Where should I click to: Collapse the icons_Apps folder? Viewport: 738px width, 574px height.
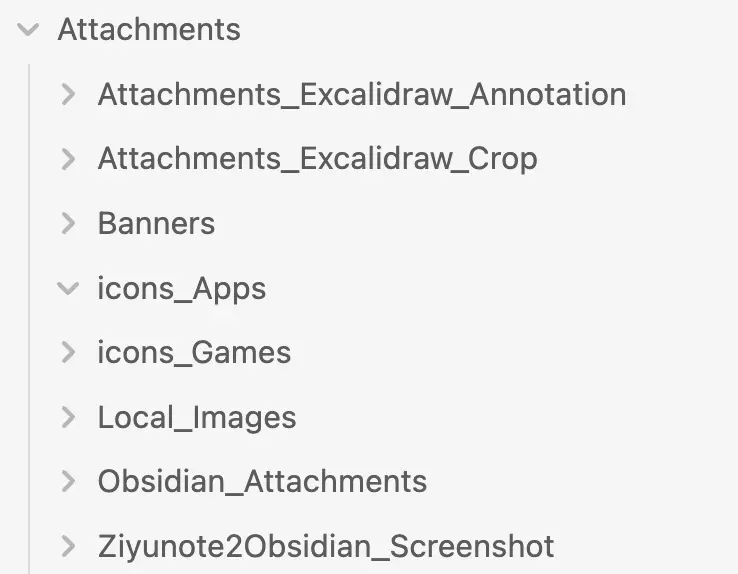(68, 289)
